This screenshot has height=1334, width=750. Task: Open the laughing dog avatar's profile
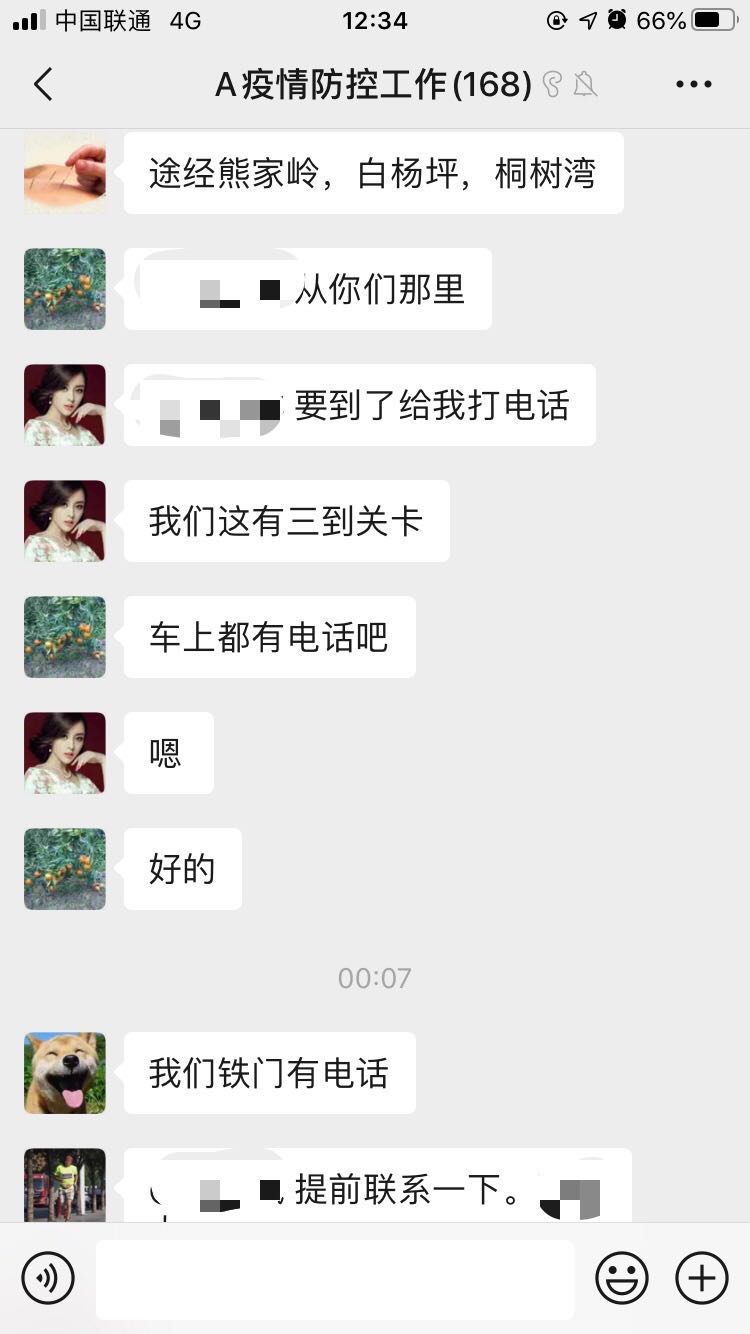click(x=65, y=1073)
